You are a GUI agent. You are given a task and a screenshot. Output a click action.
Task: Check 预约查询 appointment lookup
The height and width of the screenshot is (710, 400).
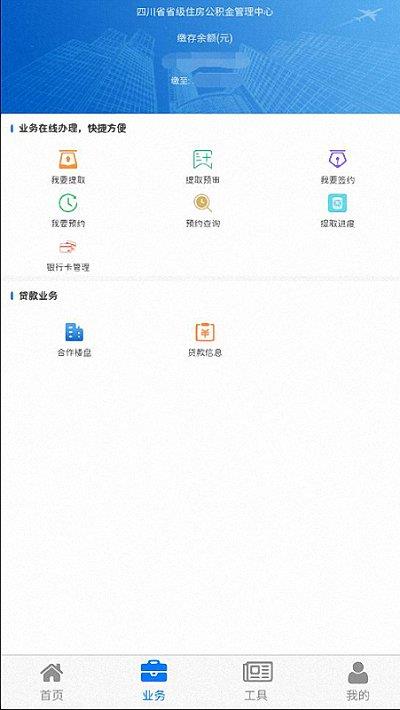202,211
